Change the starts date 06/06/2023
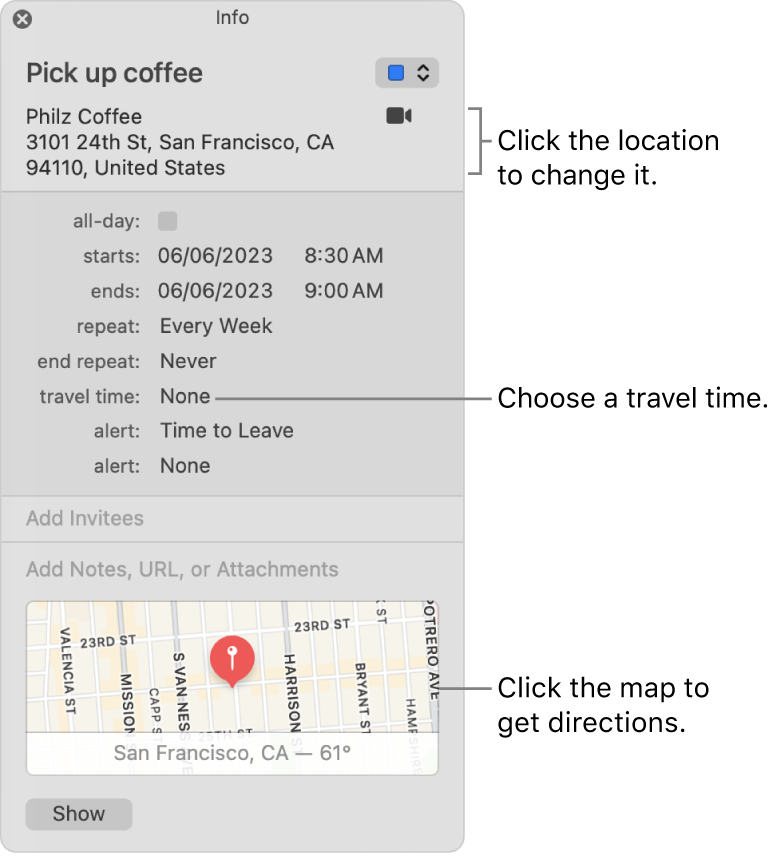Viewport: 774px width, 858px height. [x=215, y=256]
